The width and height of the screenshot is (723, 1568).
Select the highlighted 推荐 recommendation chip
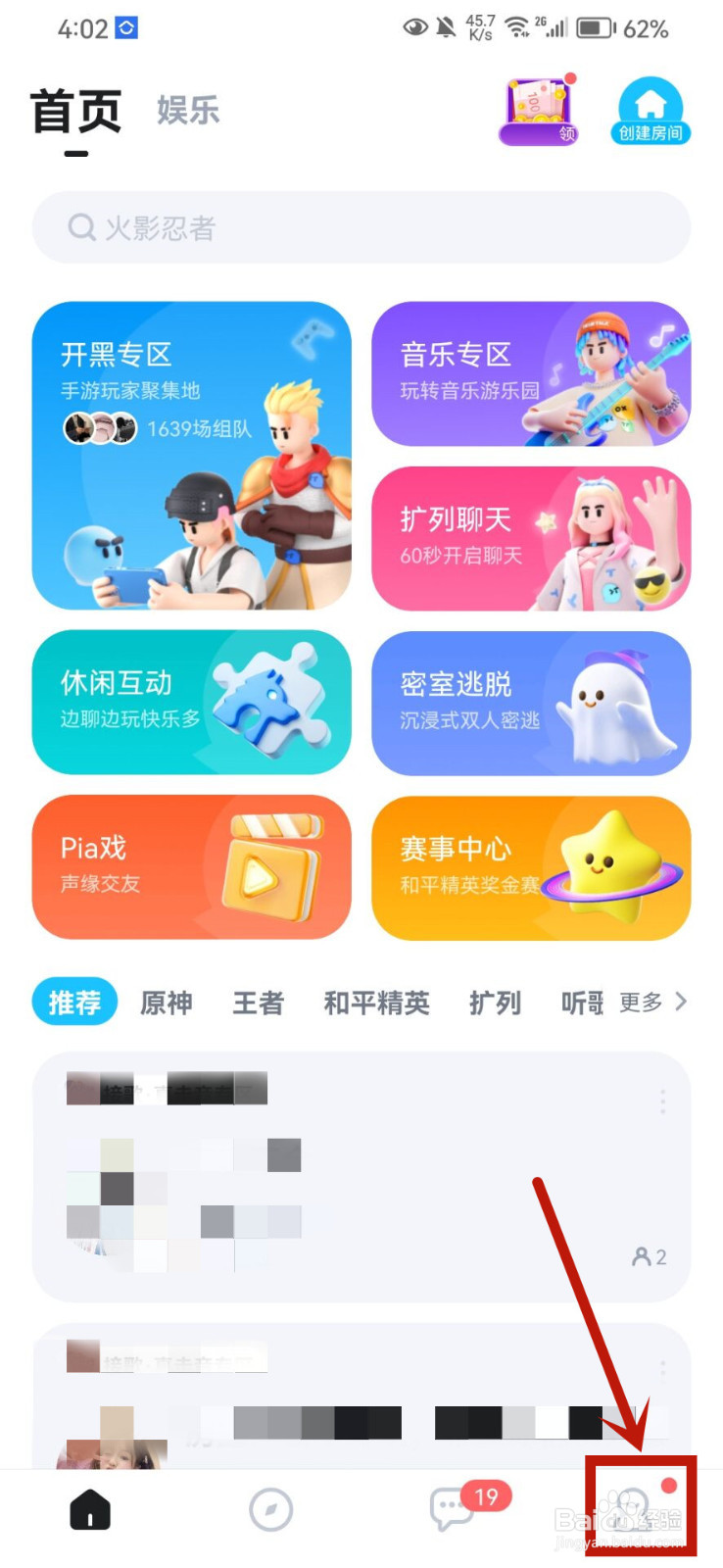coord(74,1002)
